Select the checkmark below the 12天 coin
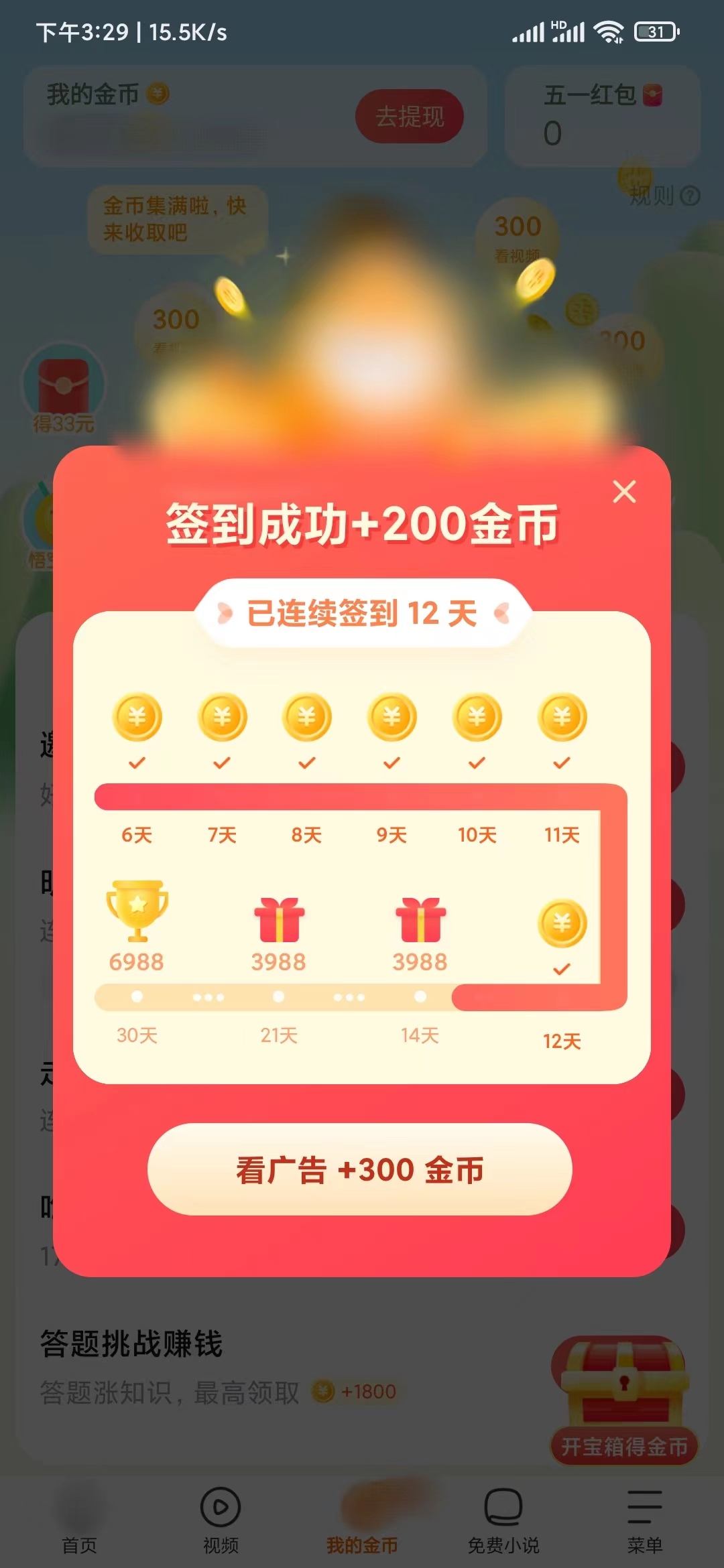Screen dimensions: 724x1568 click(560, 968)
